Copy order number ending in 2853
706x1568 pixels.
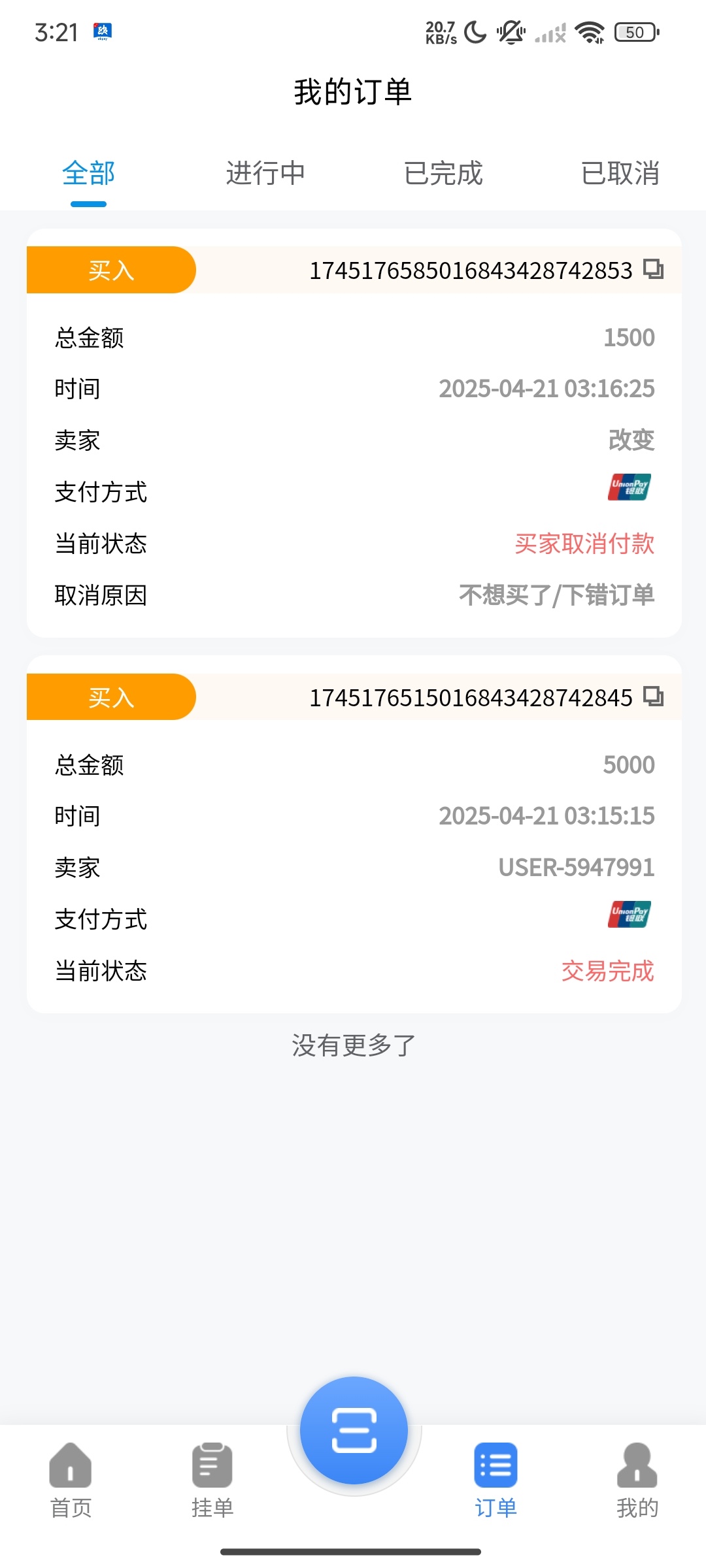(x=653, y=269)
